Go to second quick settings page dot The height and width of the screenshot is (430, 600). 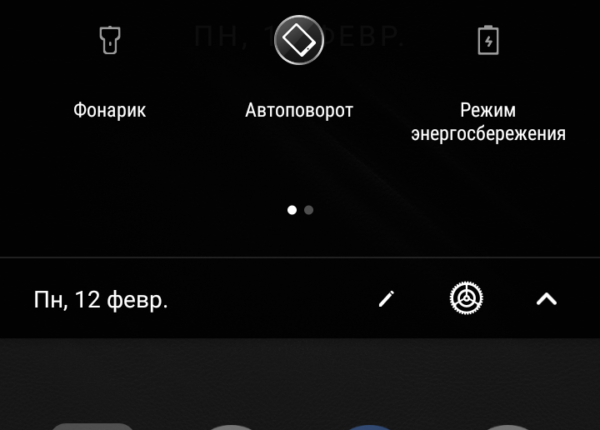click(309, 211)
